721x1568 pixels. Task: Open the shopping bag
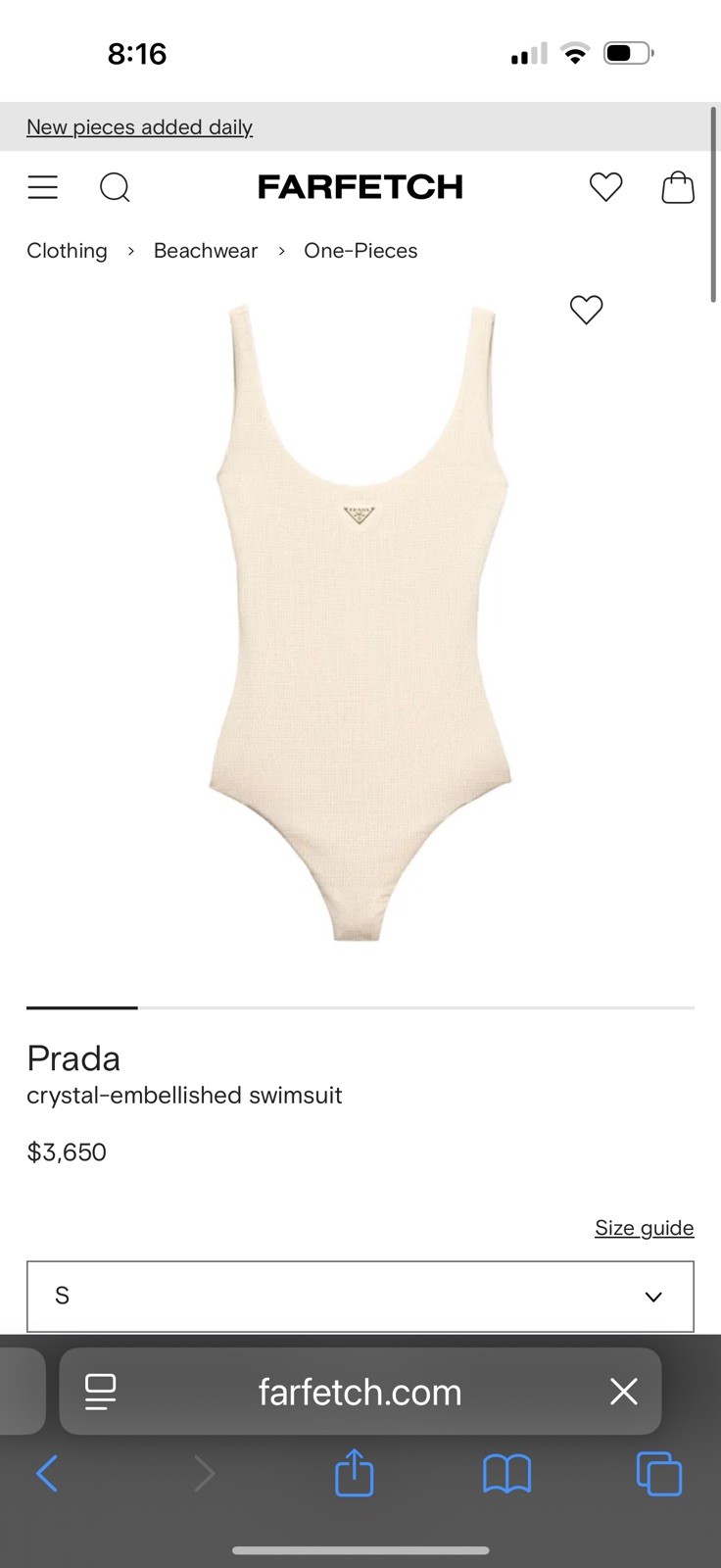click(678, 186)
